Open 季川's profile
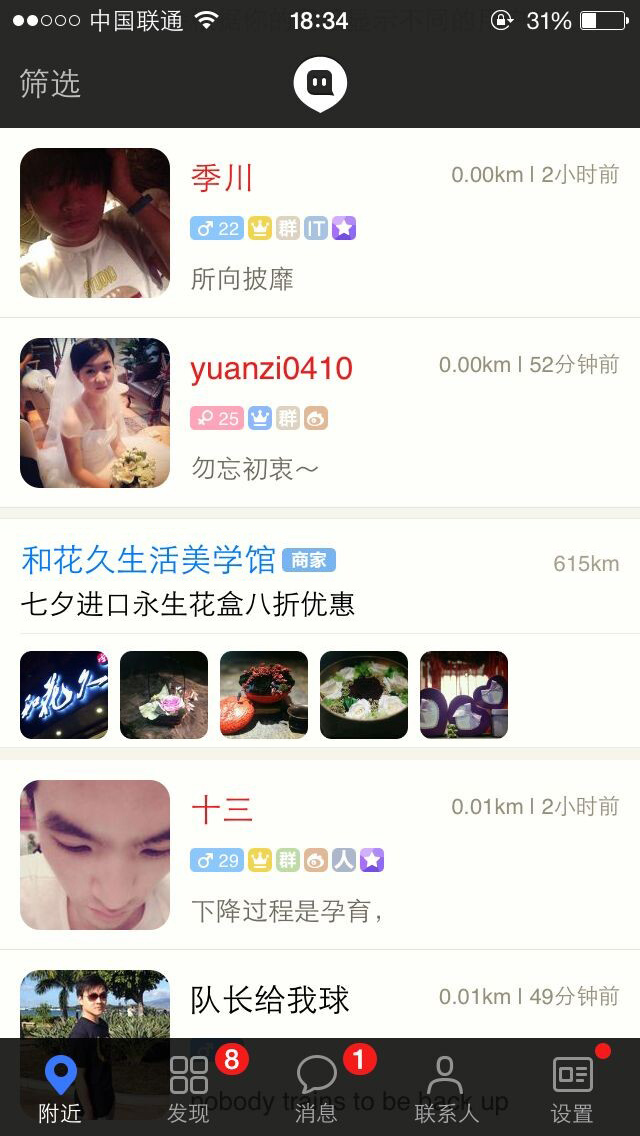640x1136 pixels. pos(320,223)
